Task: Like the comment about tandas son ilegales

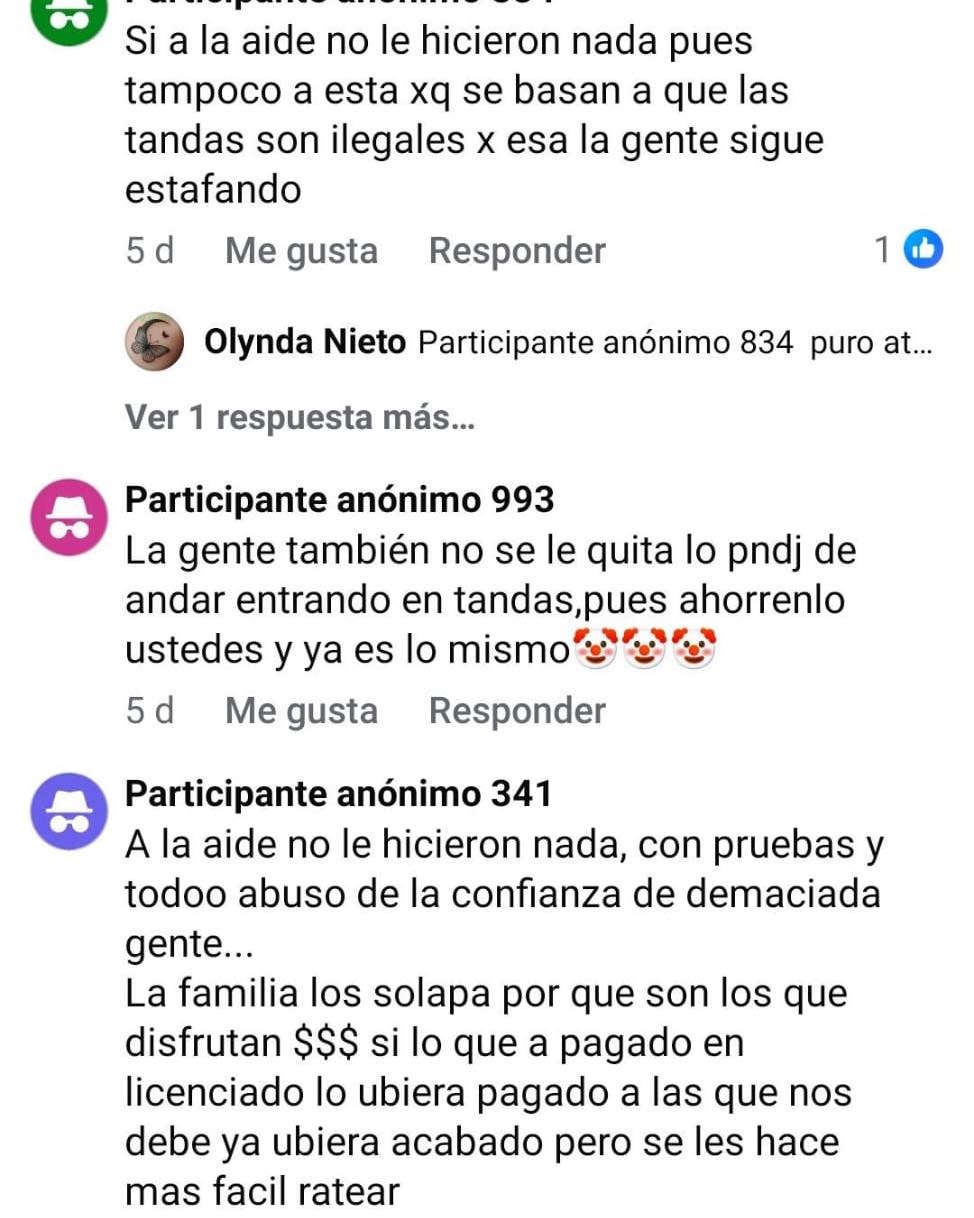Action: click(301, 251)
